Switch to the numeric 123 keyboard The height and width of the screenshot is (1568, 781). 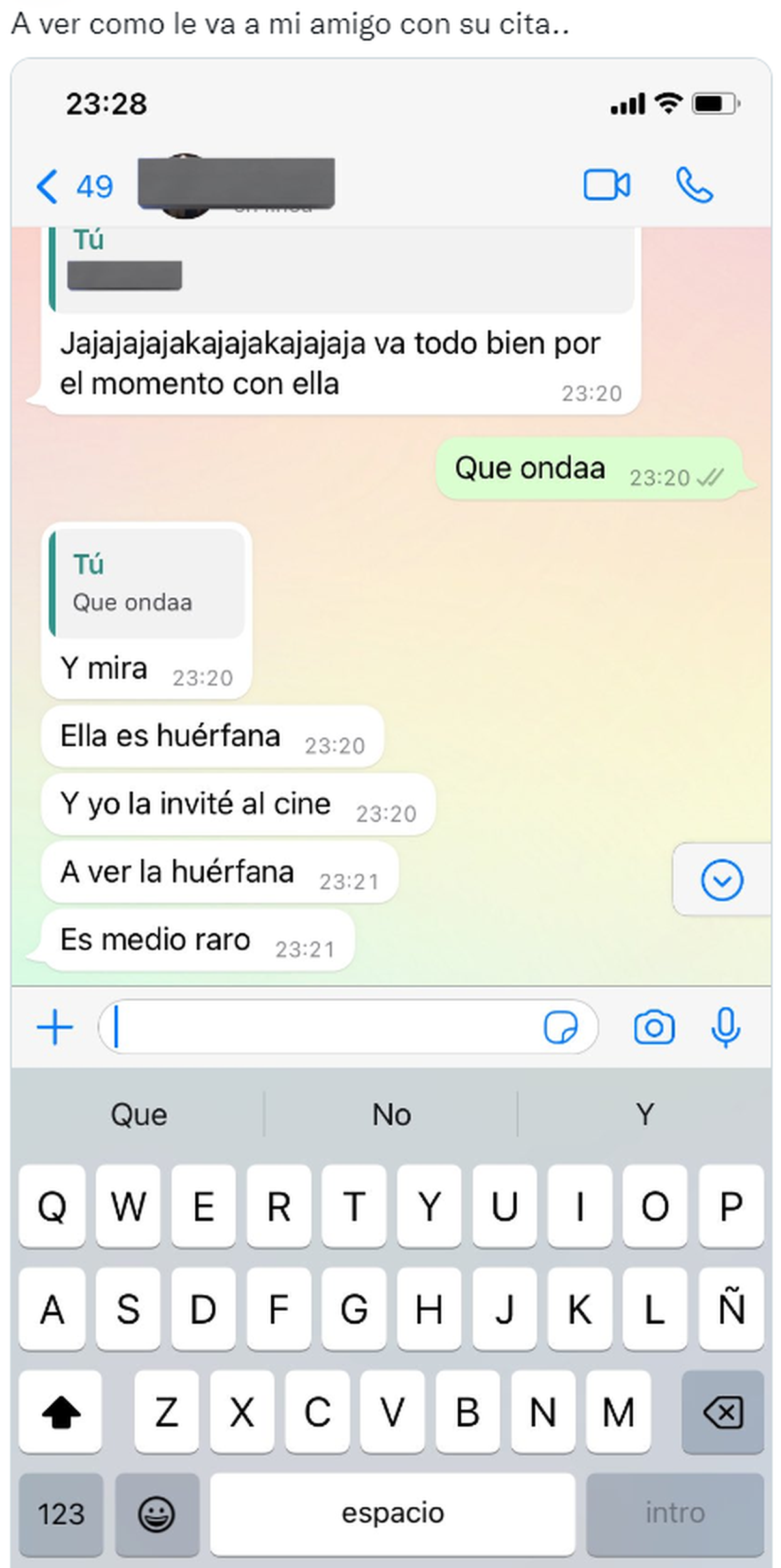[x=60, y=1514]
